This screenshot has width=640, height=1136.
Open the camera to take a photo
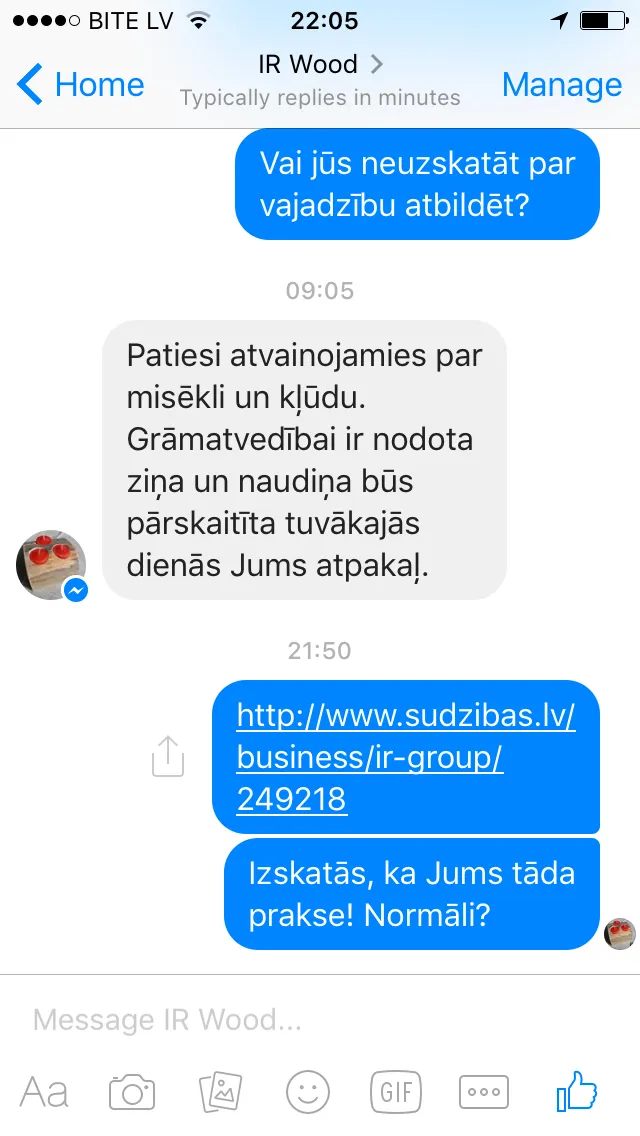click(132, 1092)
